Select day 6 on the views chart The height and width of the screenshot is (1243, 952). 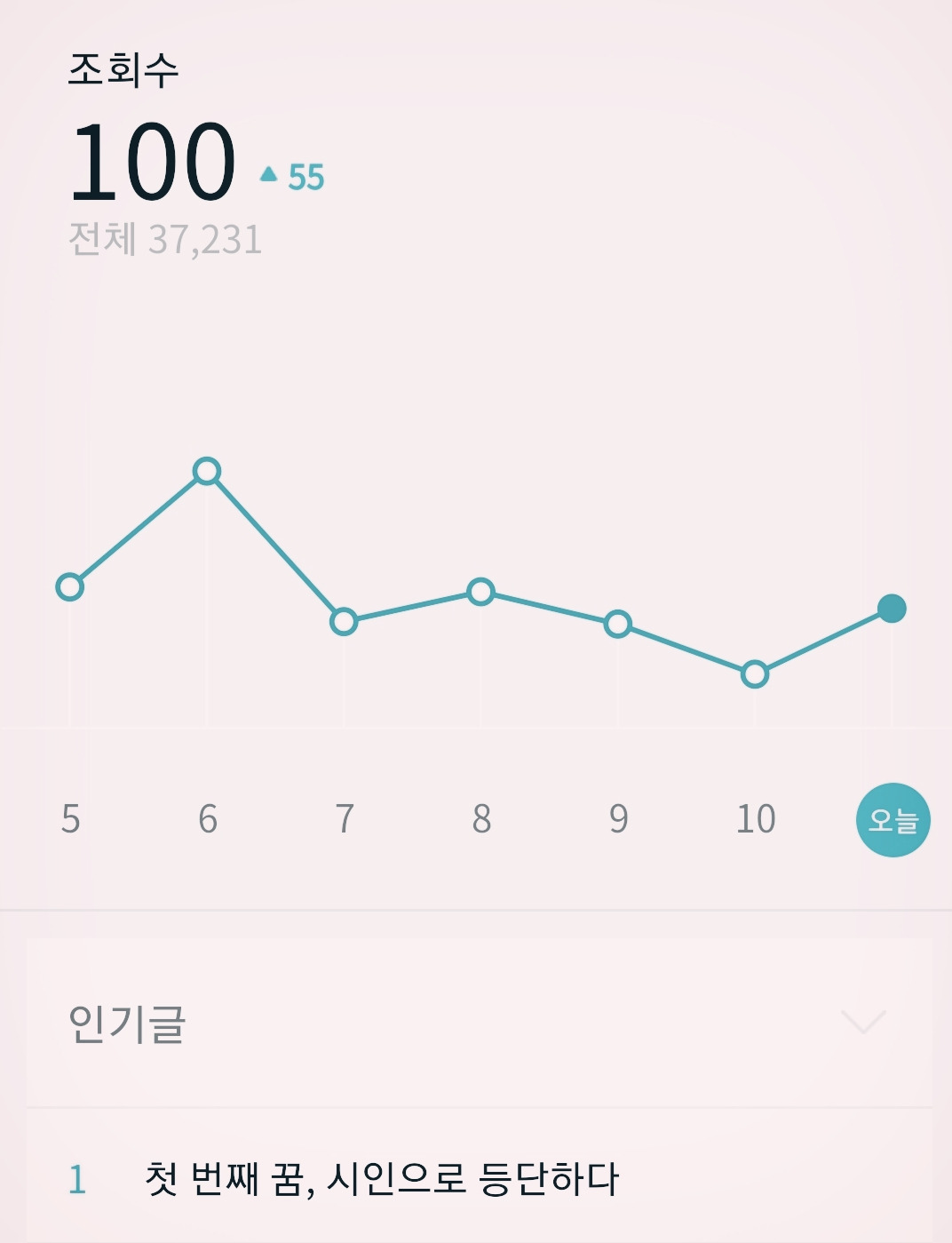tap(208, 819)
